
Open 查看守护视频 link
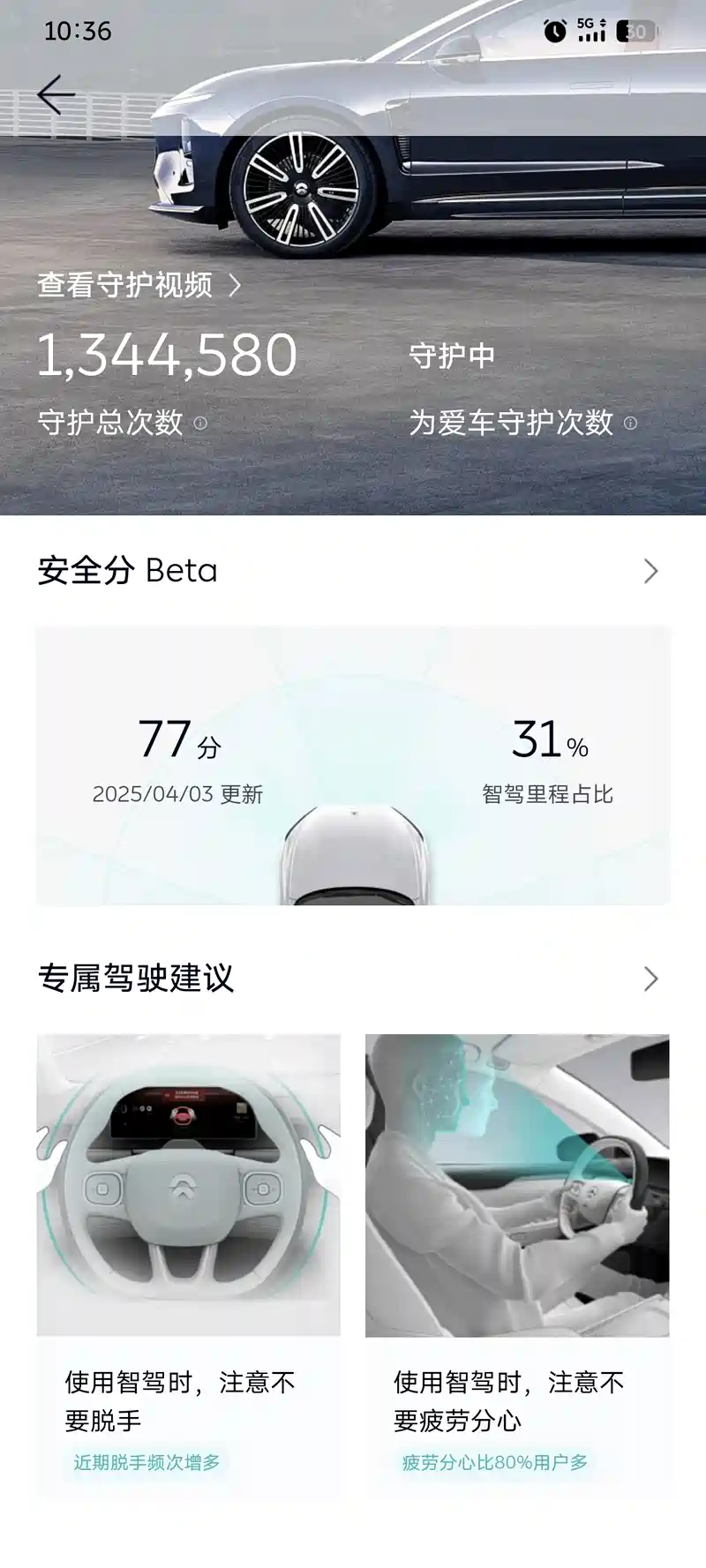pos(139,285)
